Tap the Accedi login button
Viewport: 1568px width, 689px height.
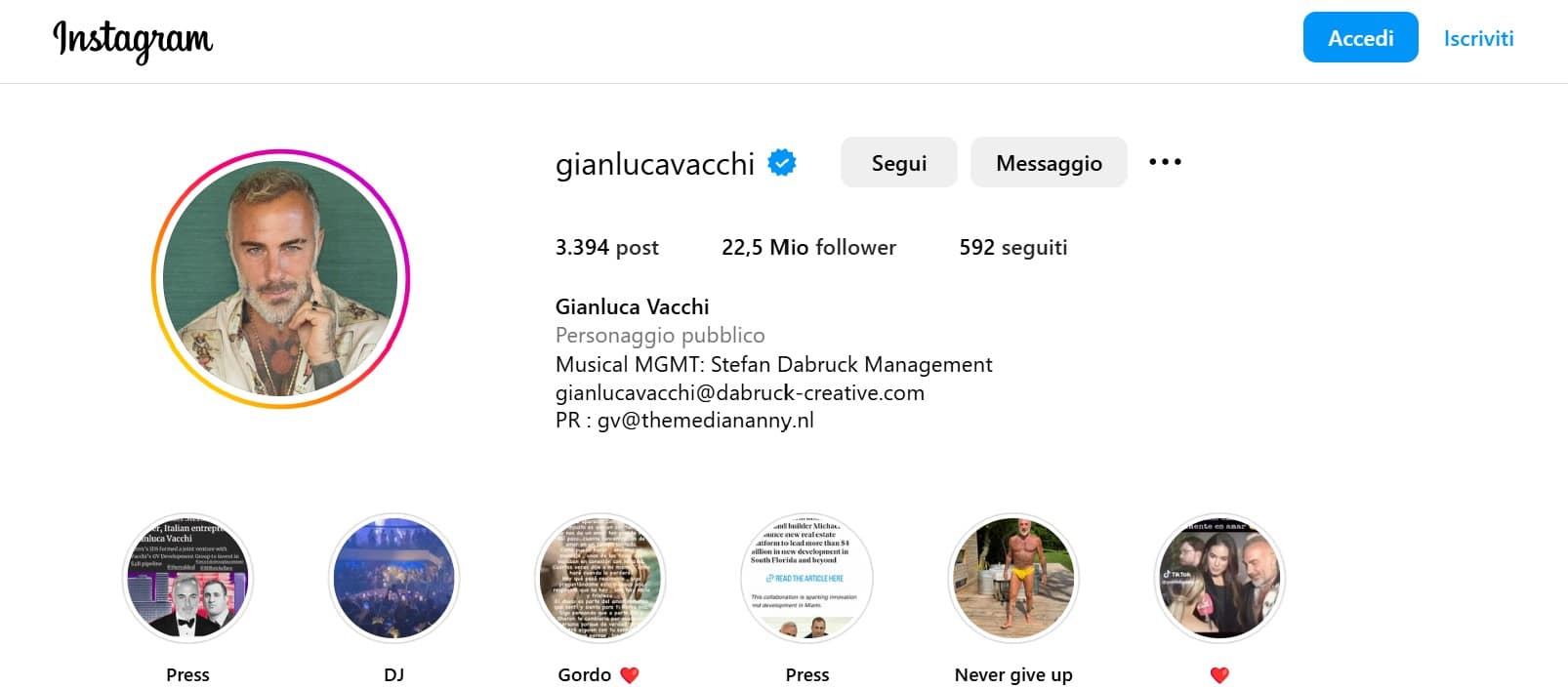(x=1360, y=38)
